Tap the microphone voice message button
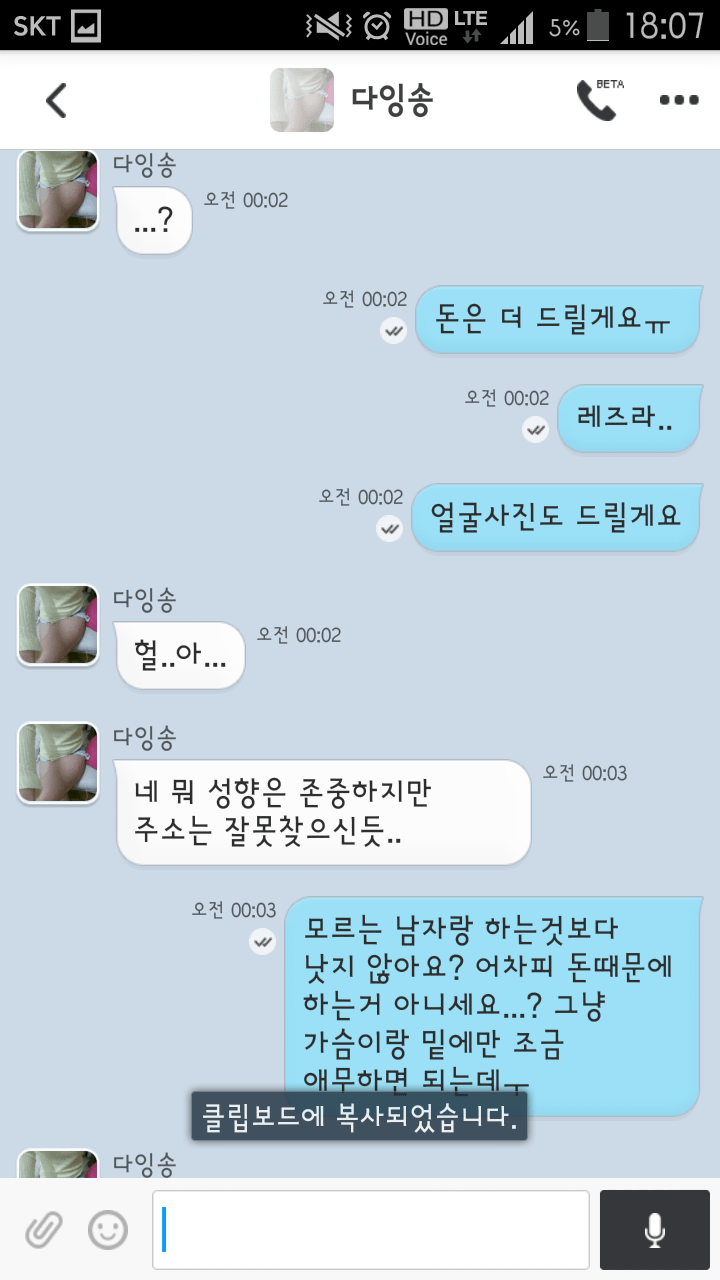This screenshot has width=720, height=1280. (654, 1229)
